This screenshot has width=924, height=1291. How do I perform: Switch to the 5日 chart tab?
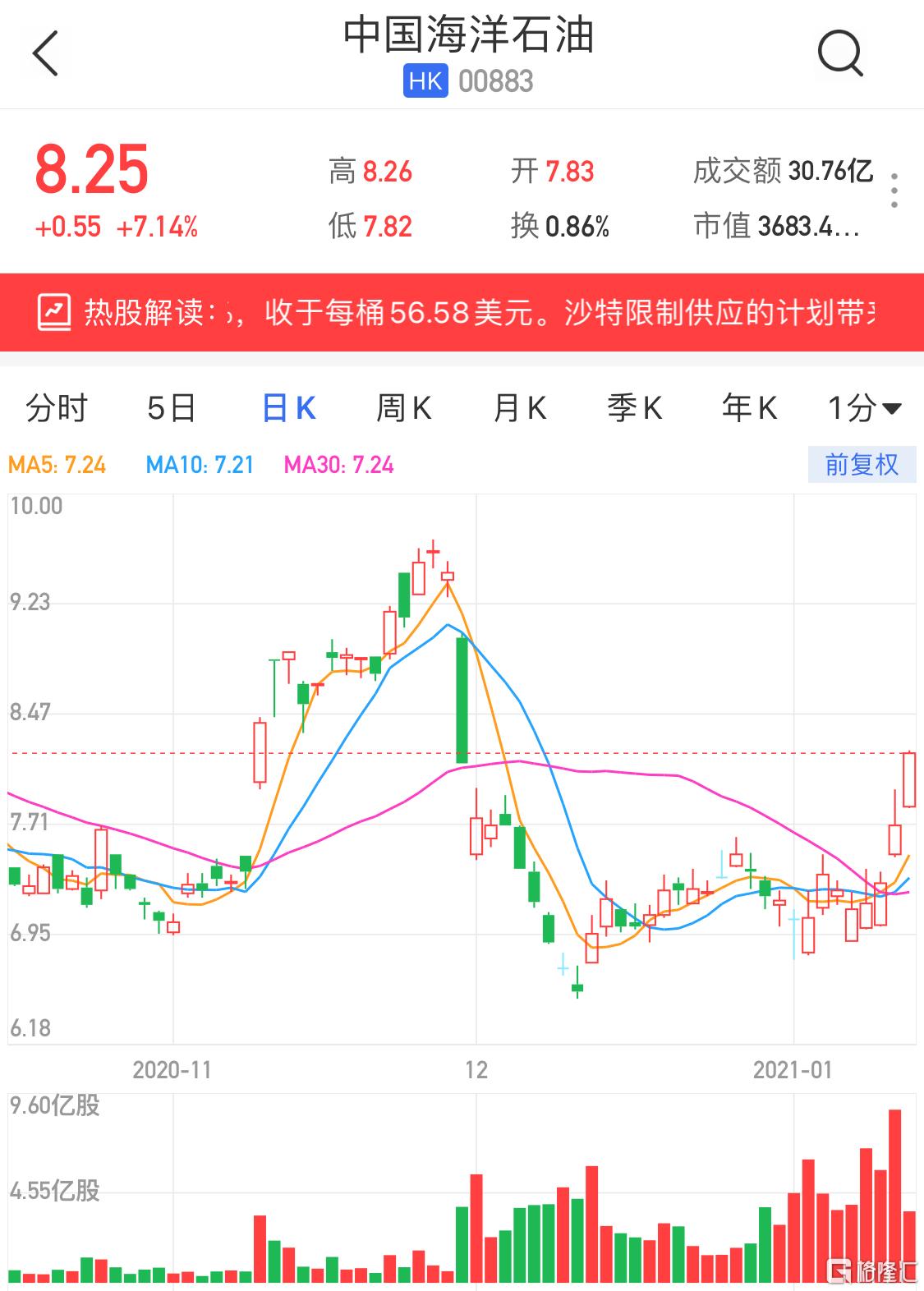coord(171,408)
